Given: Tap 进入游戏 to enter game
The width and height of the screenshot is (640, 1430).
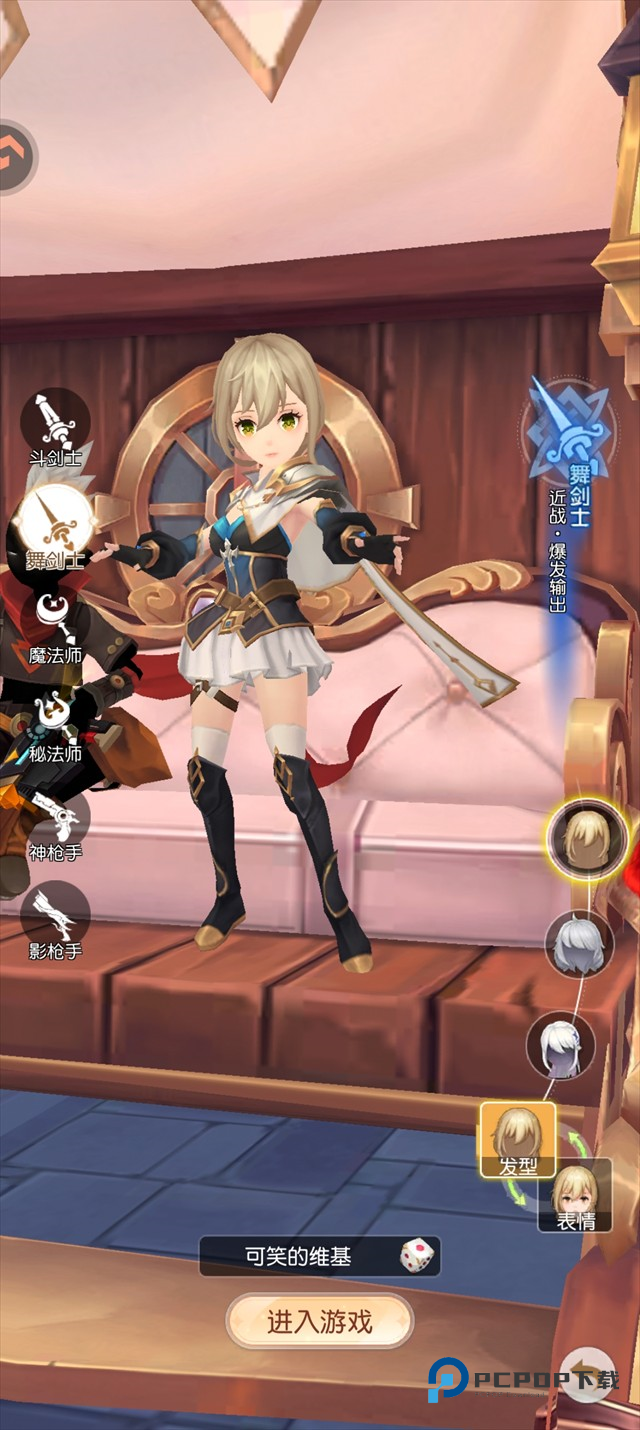Looking at the screenshot, I should [319, 1321].
